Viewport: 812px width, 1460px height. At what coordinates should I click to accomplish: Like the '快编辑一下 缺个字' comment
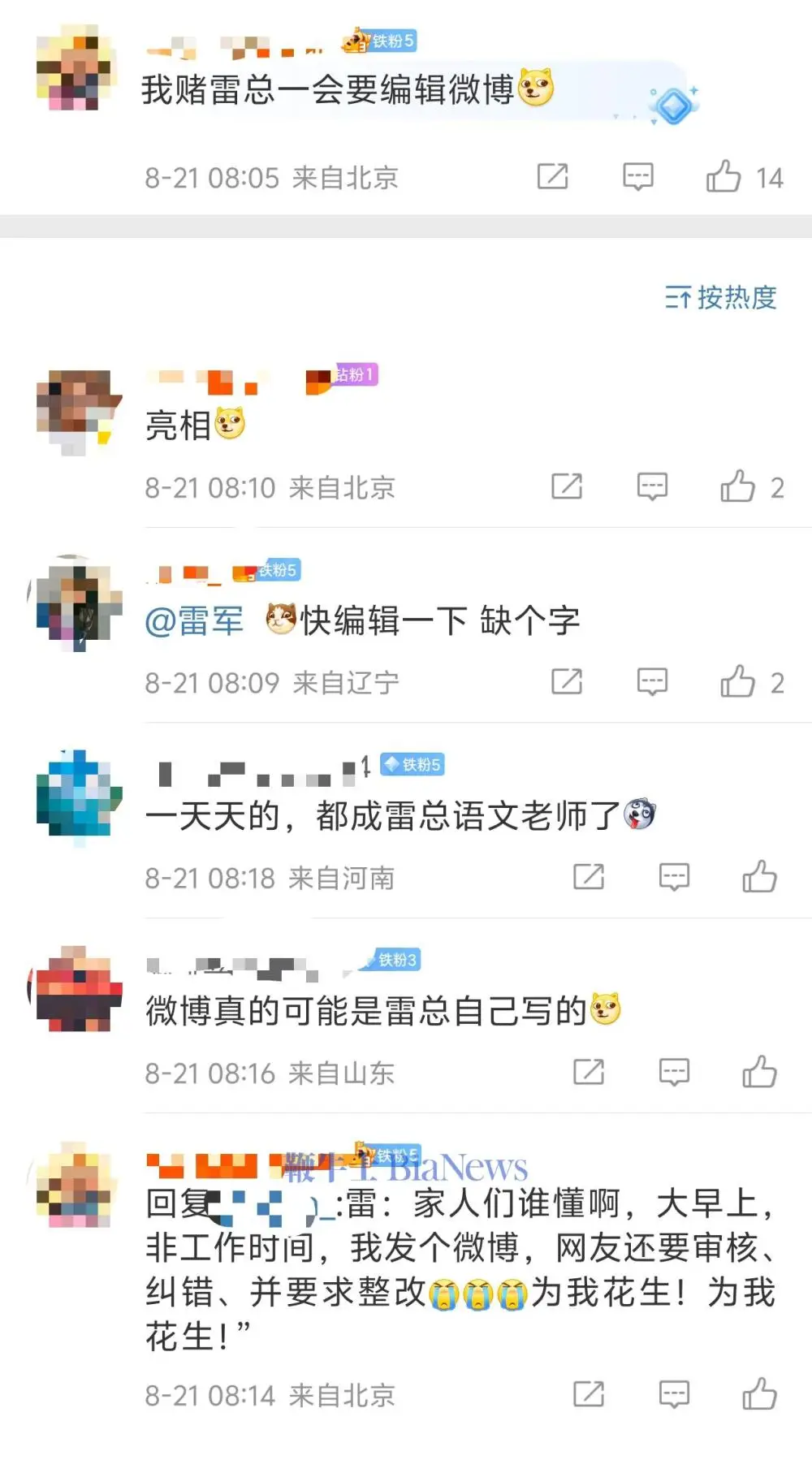(x=737, y=682)
